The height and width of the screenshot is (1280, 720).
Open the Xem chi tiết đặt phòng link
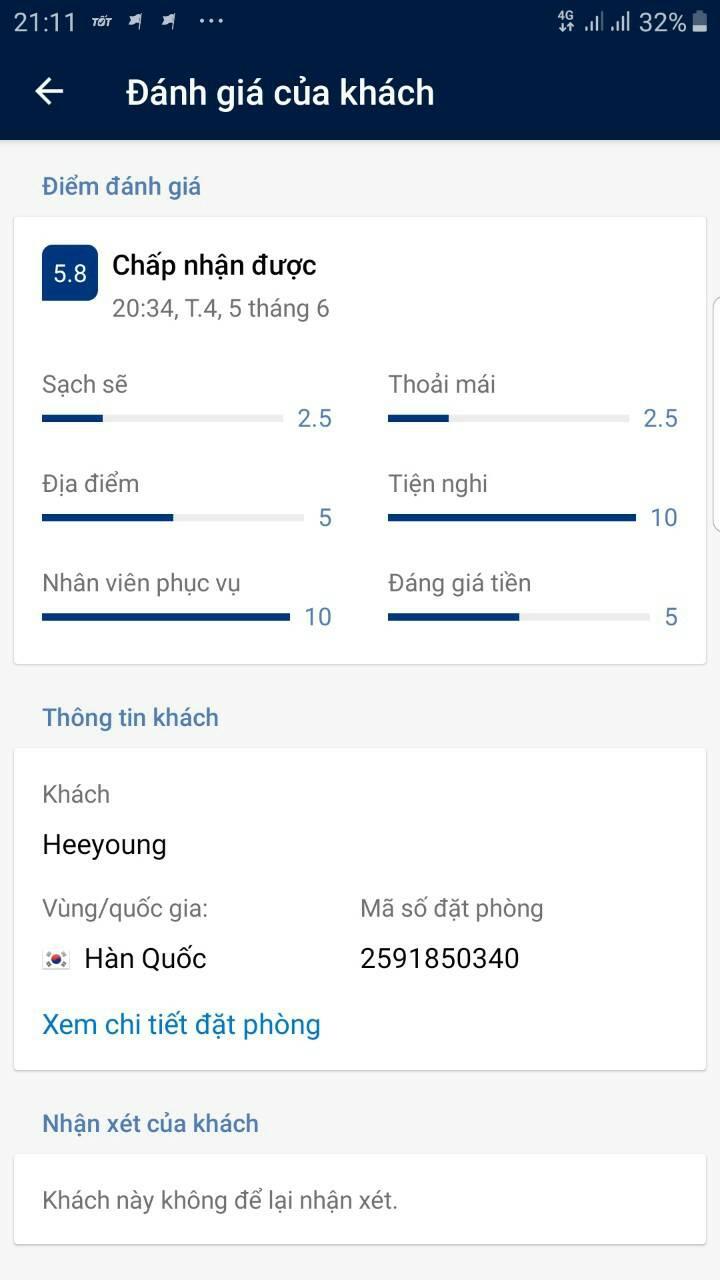[181, 1024]
